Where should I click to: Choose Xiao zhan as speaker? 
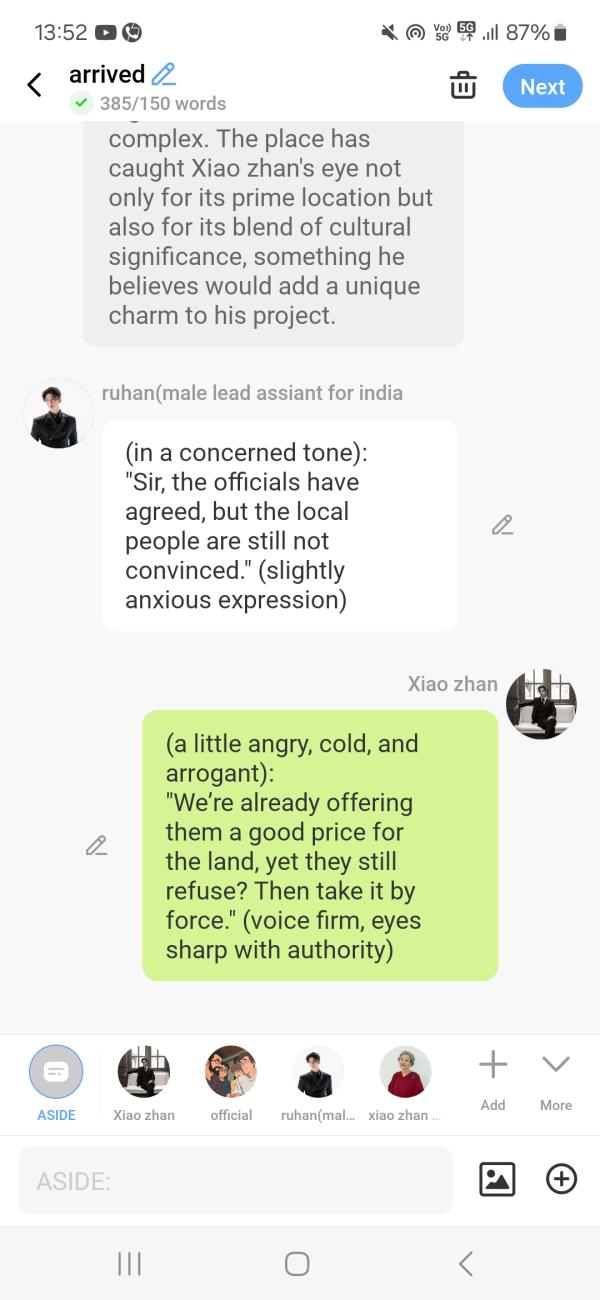coord(144,1073)
